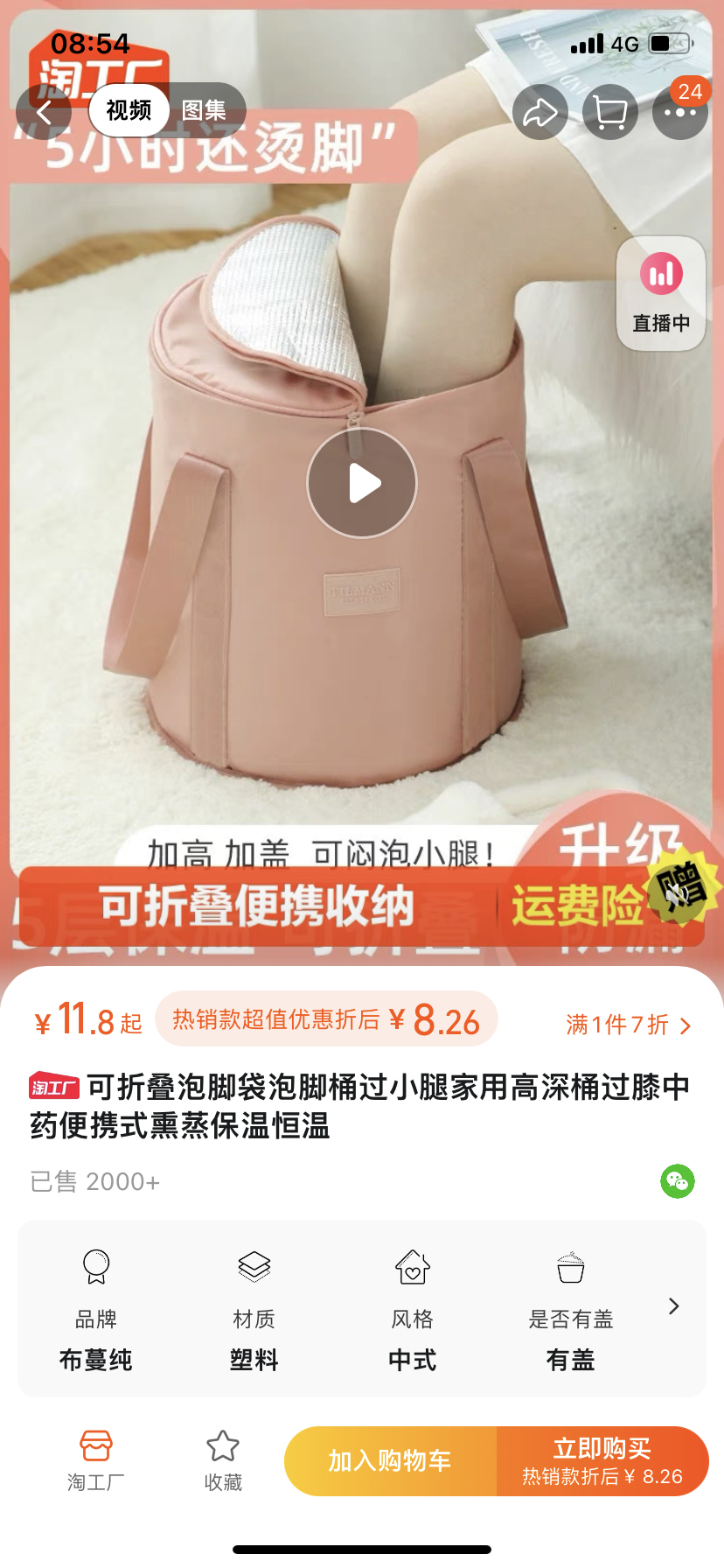Open the more options menu
Screen dimensions: 724x1568
coord(679,112)
